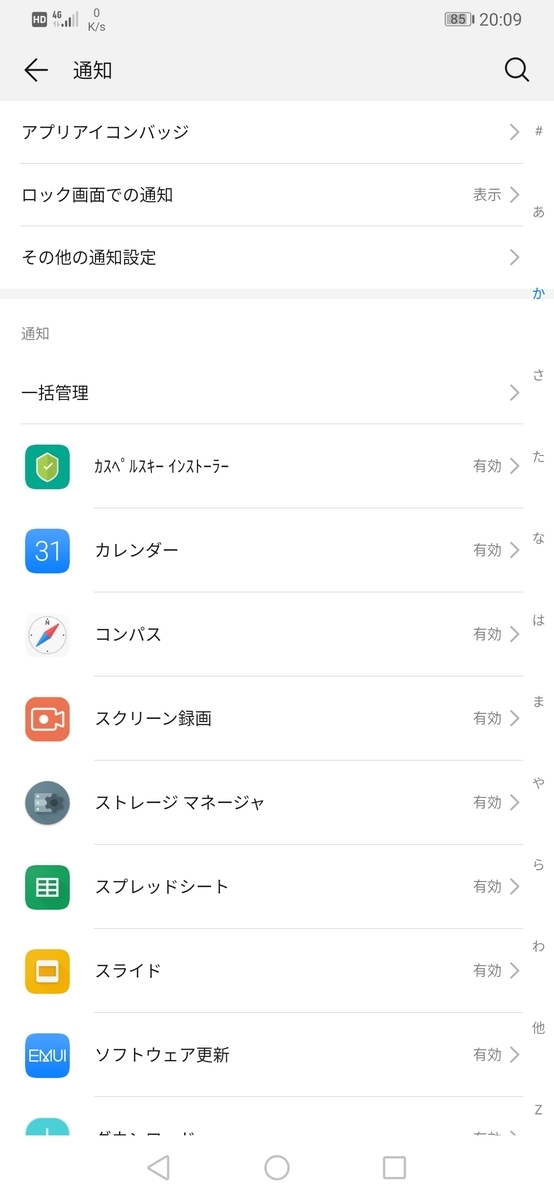Open ソフトウェア更新 notification settings
The height and width of the screenshot is (1200, 554).
click(x=270, y=1054)
